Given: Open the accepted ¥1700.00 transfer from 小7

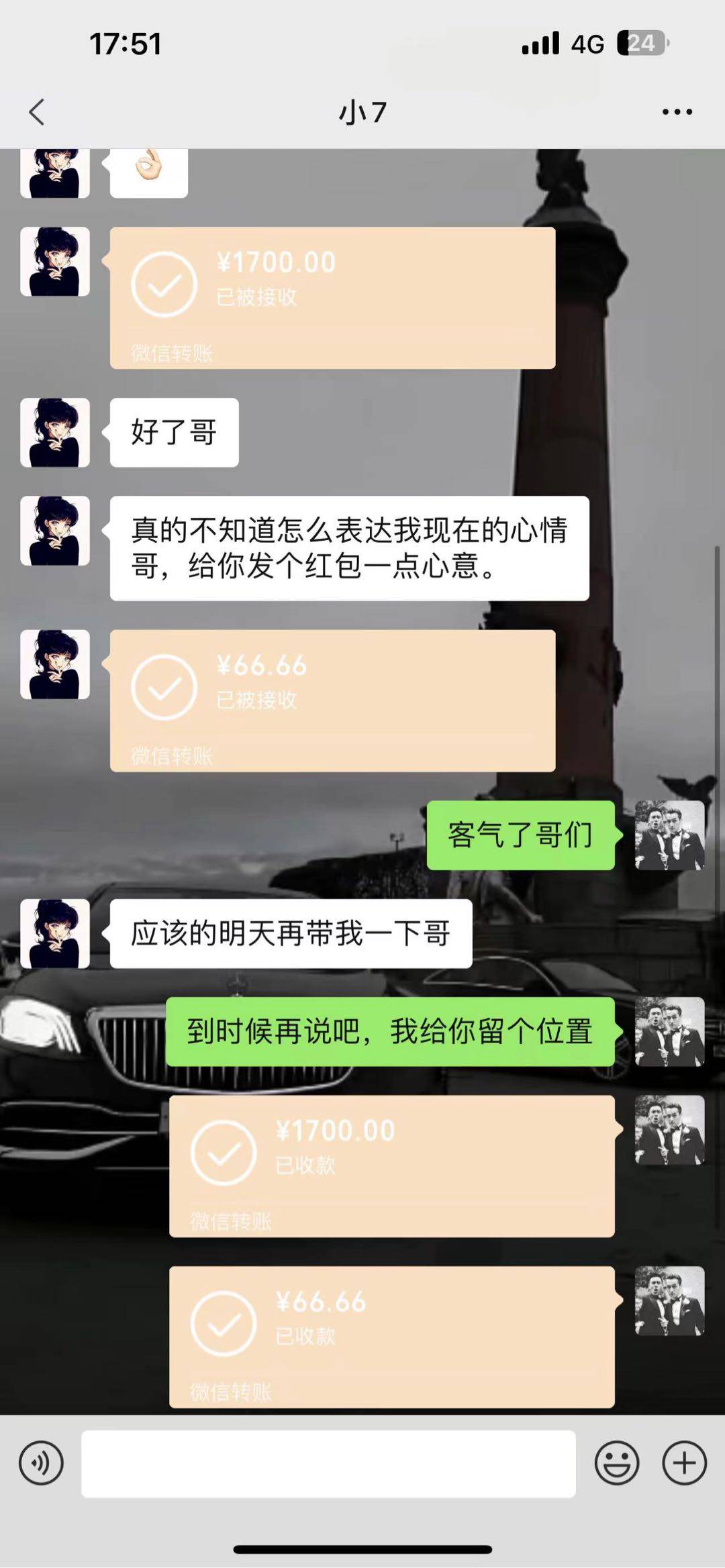Looking at the screenshot, I should [332, 297].
